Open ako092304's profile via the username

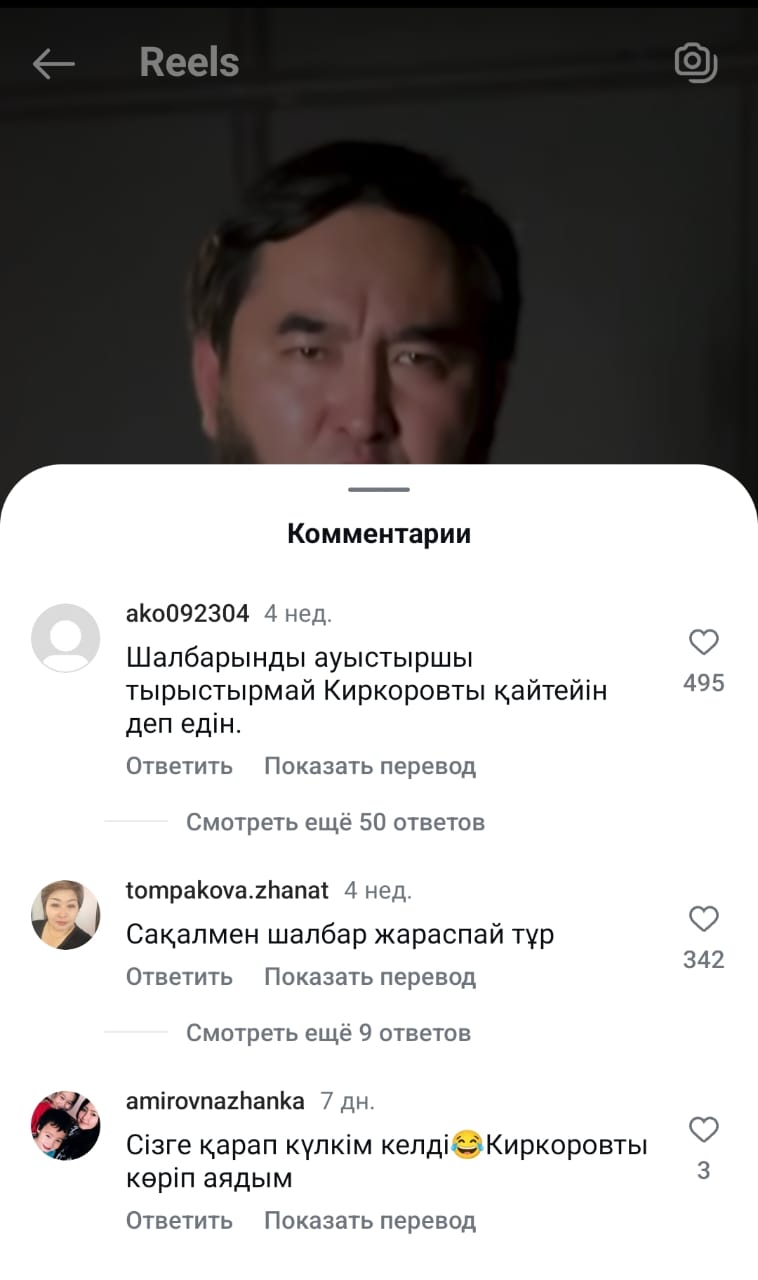tap(187, 614)
